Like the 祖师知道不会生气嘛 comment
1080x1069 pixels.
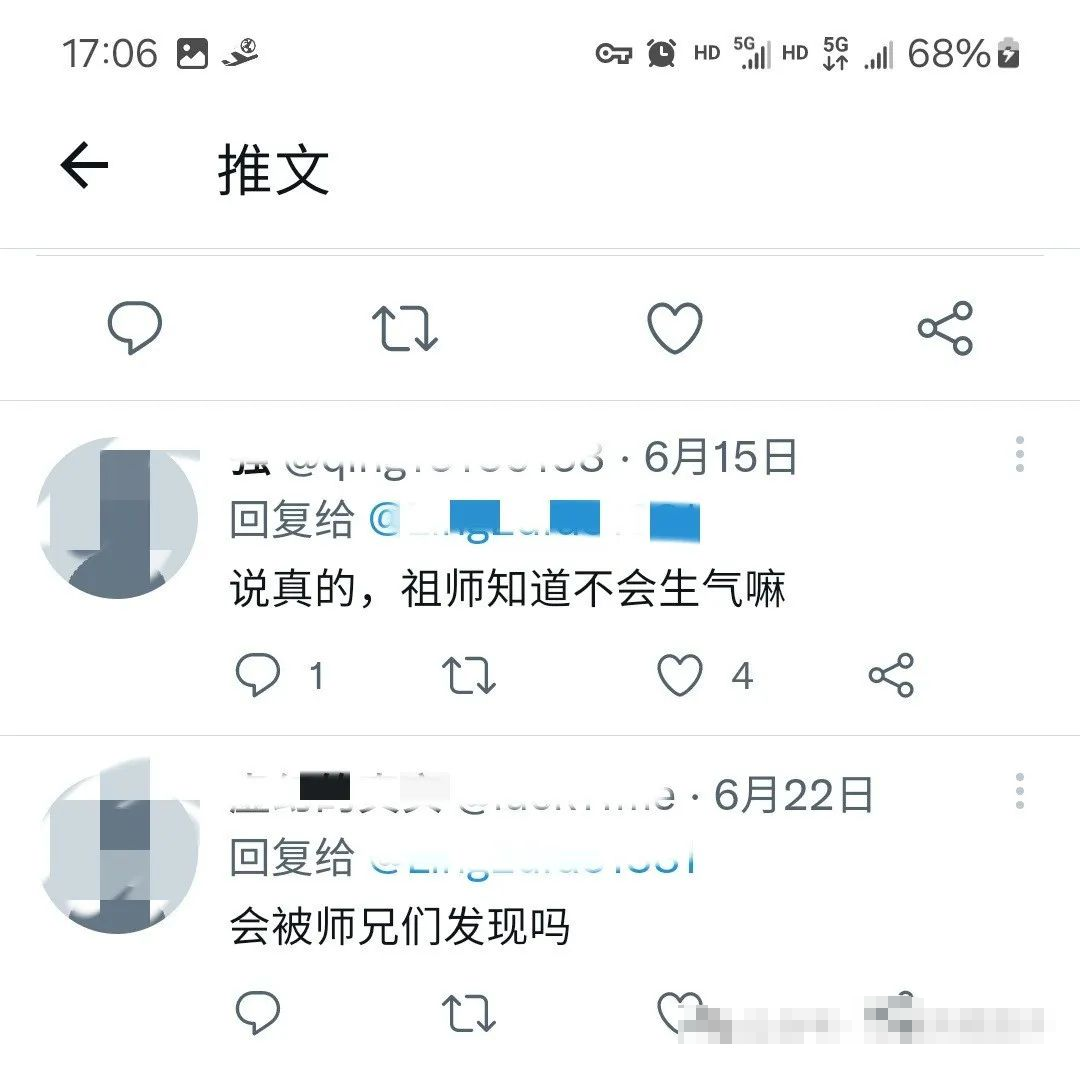pos(680,676)
